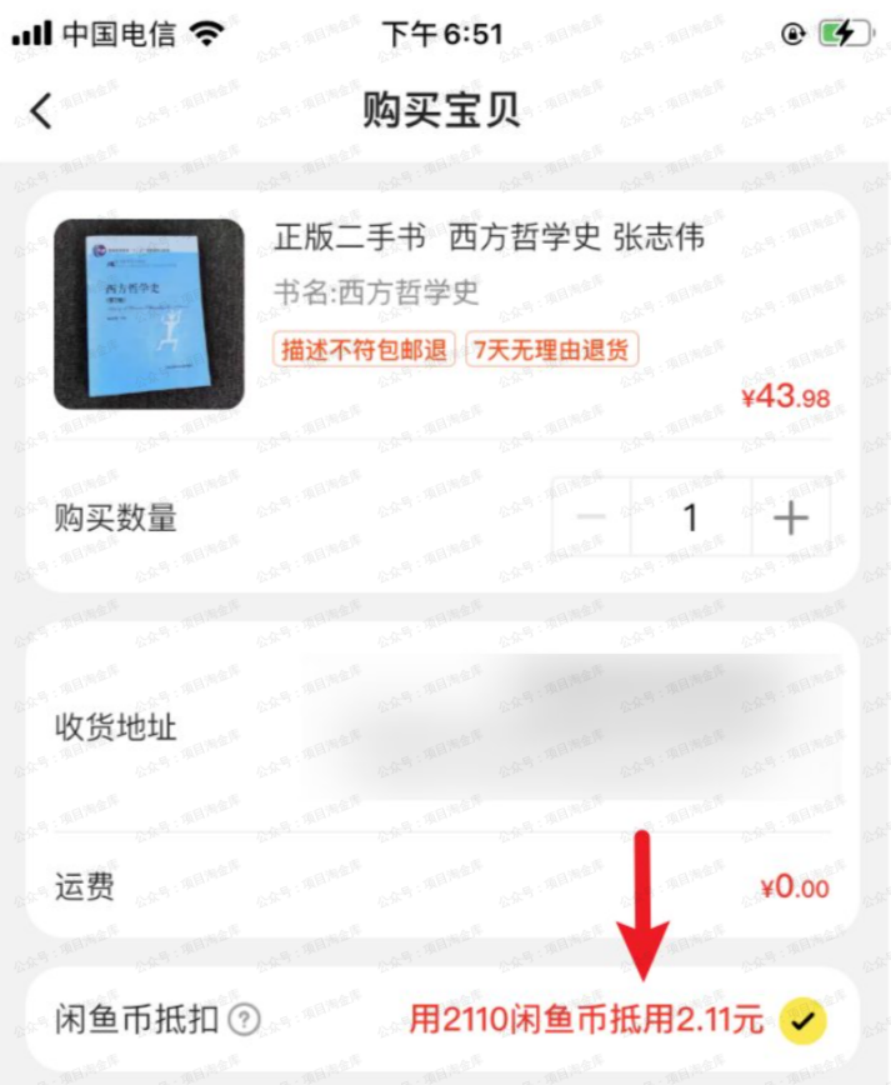
Task: Edit the 收货地址 shipping address
Action: pos(570,727)
